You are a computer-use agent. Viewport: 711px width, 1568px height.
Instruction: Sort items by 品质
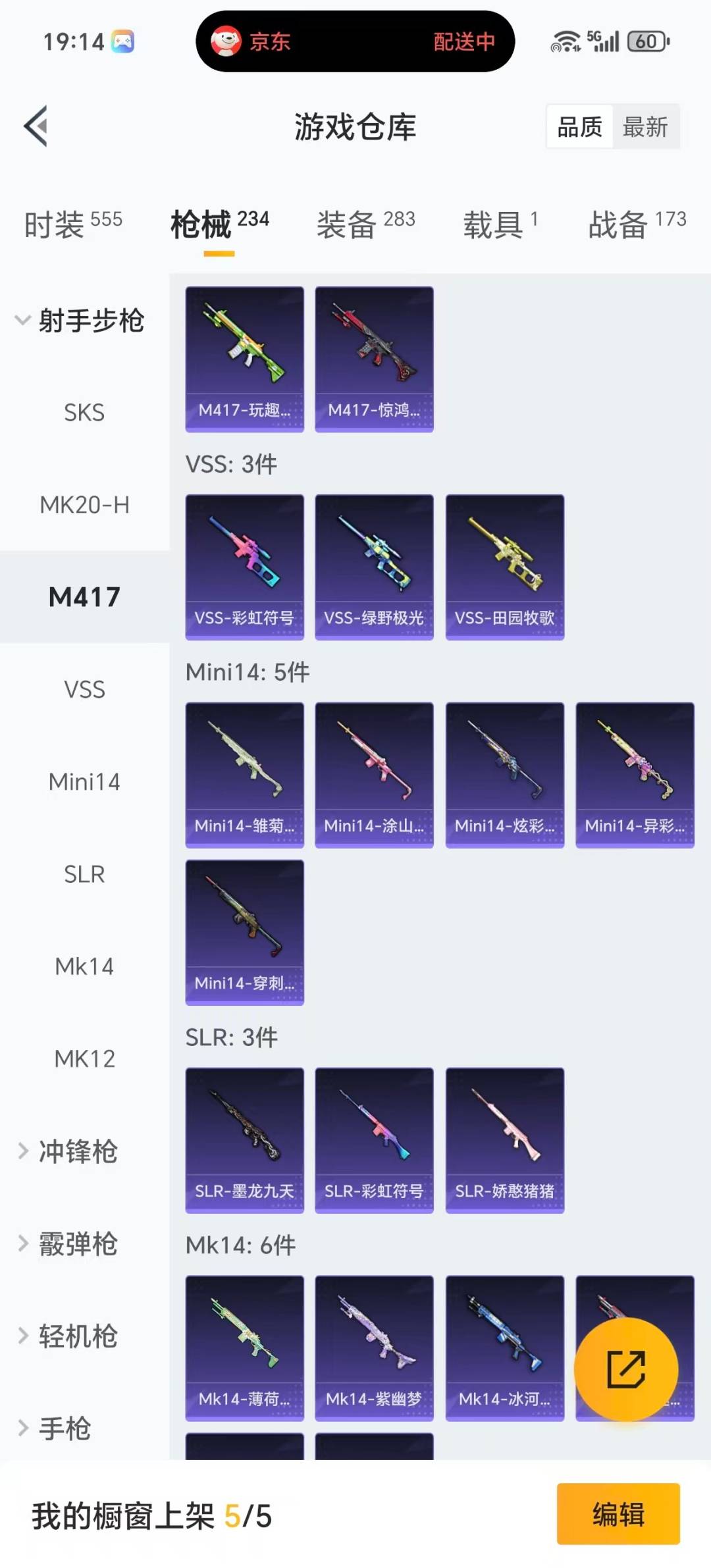pos(579,126)
